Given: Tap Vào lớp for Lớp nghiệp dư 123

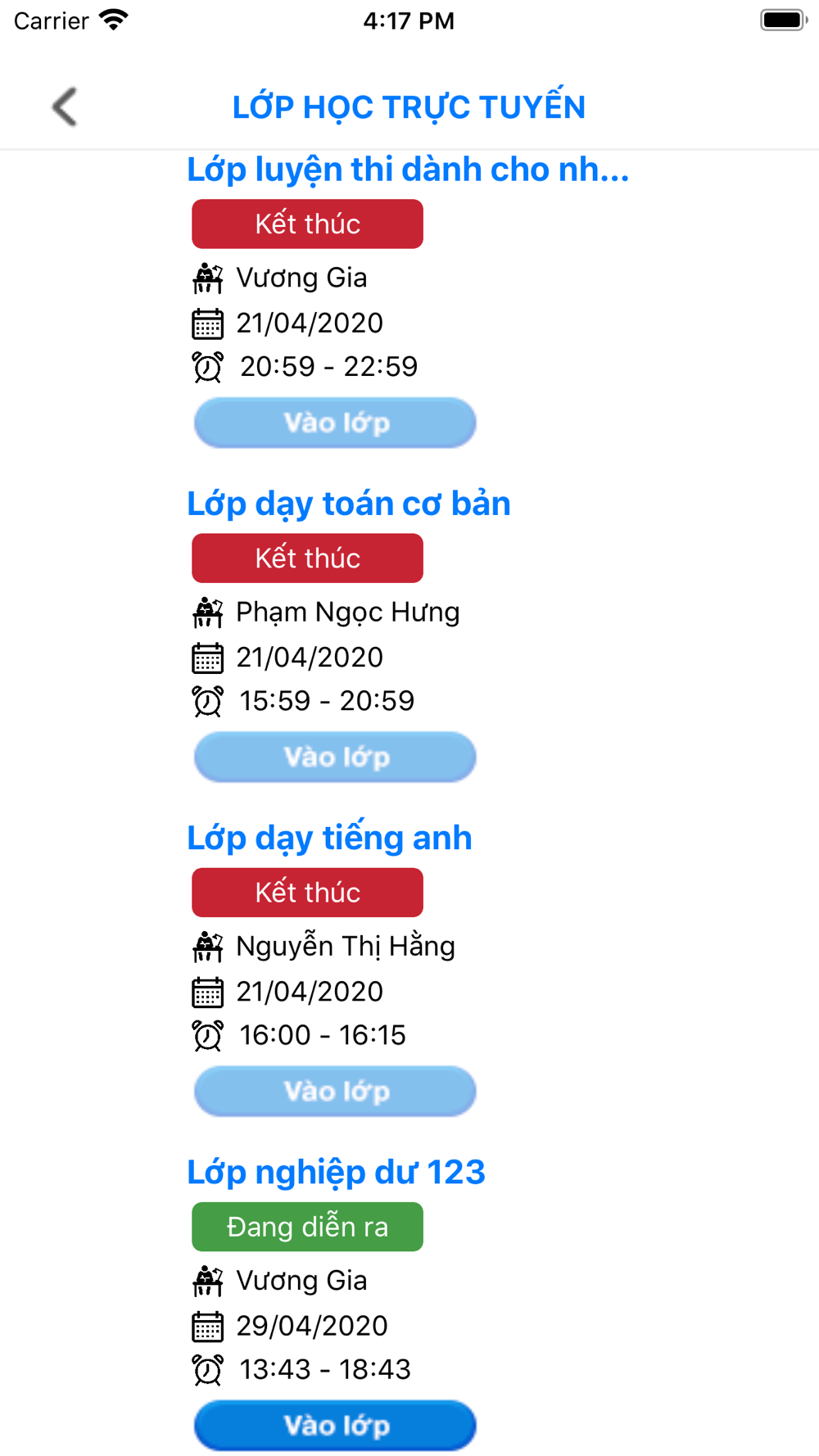Looking at the screenshot, I should 335,1426.
